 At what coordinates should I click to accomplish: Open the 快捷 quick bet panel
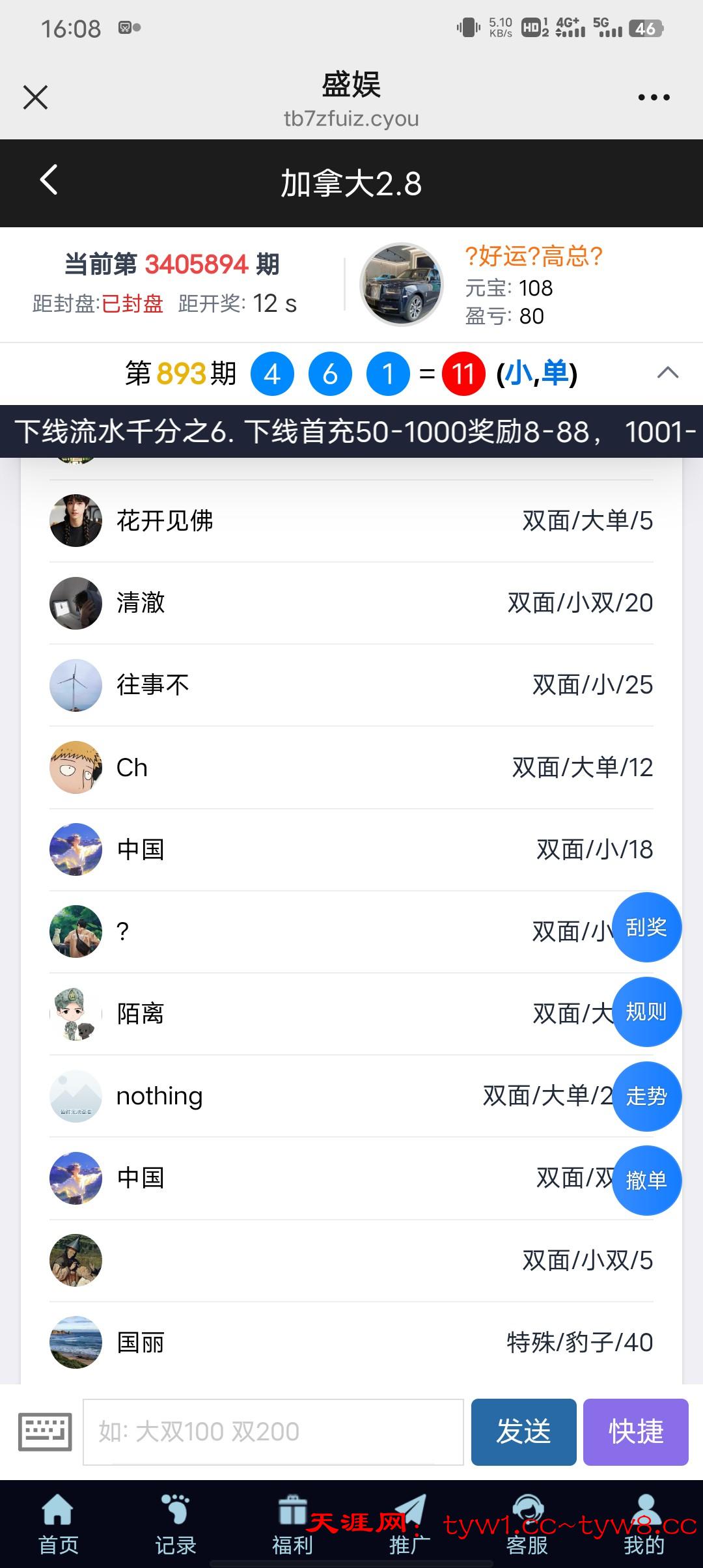tap(635, 1432)
